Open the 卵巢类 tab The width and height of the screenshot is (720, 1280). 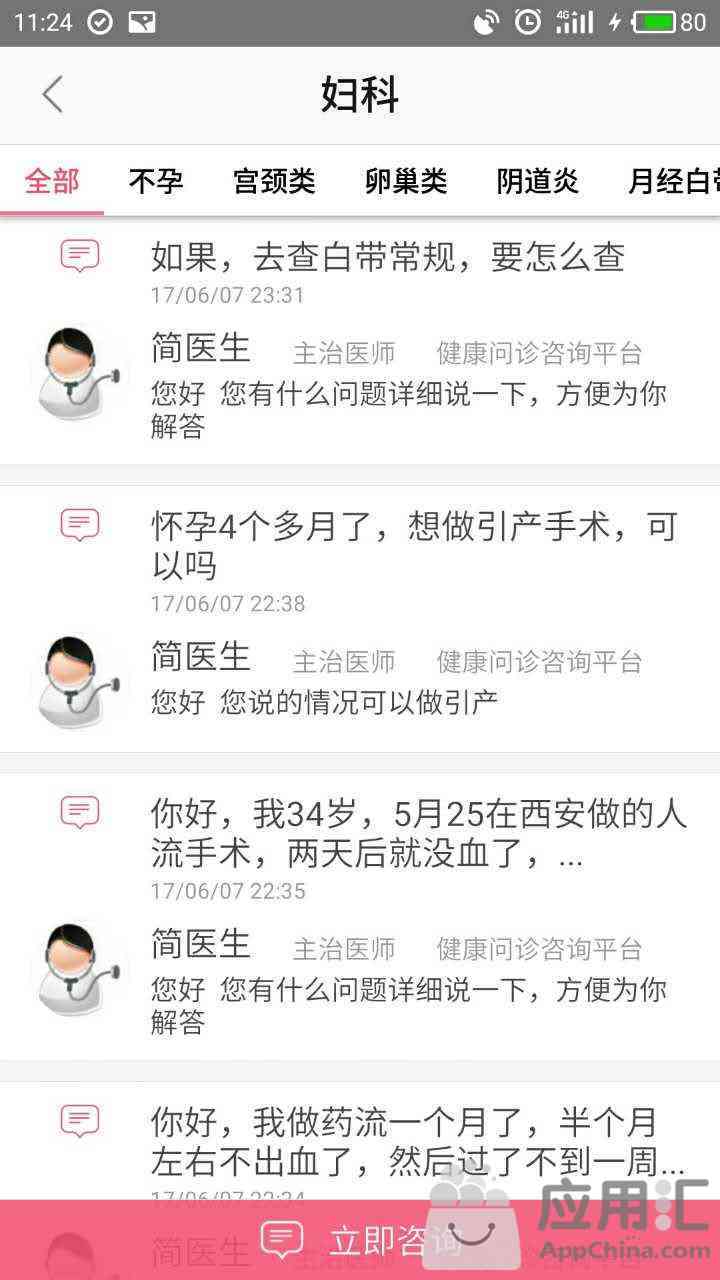[x=405, y=181]
